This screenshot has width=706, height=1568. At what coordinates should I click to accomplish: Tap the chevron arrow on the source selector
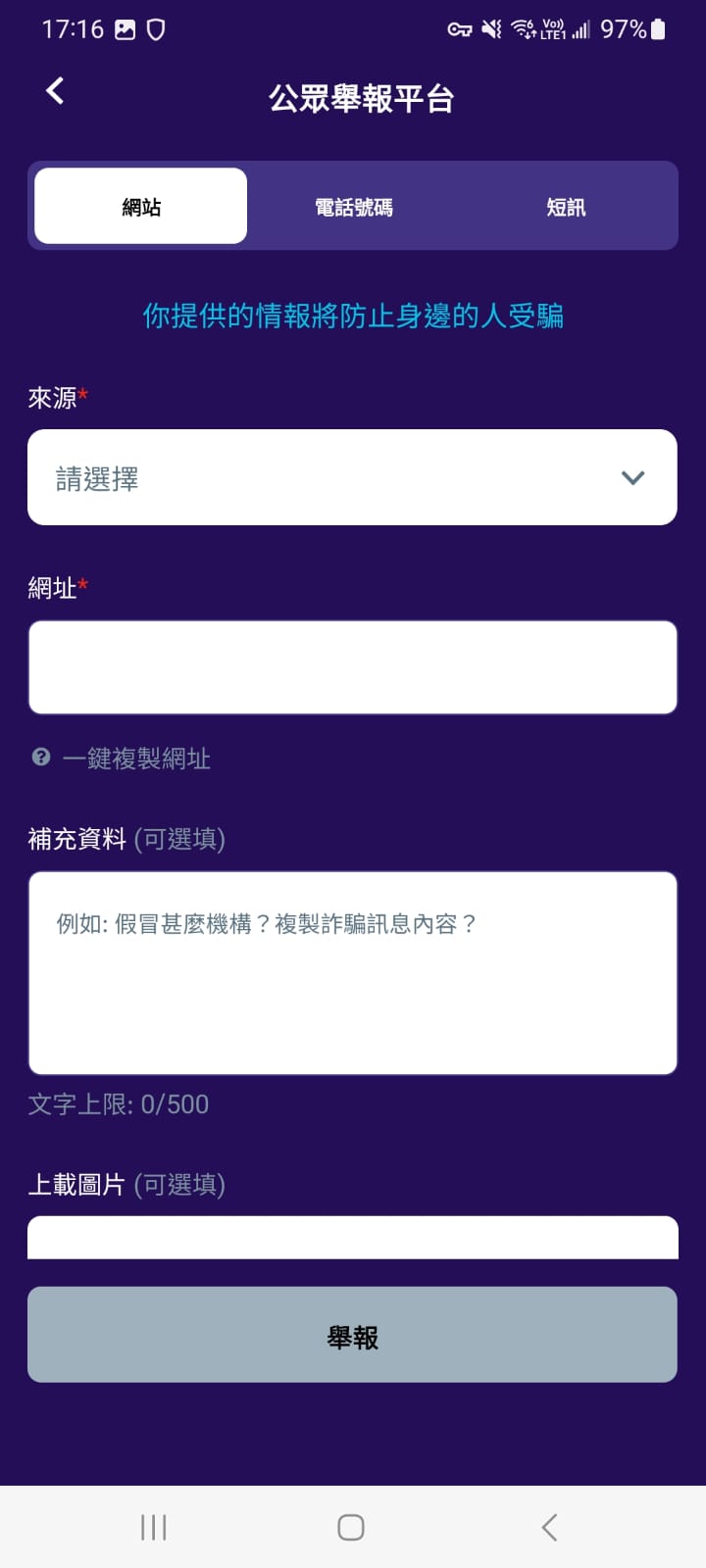(x=631, y=477)
